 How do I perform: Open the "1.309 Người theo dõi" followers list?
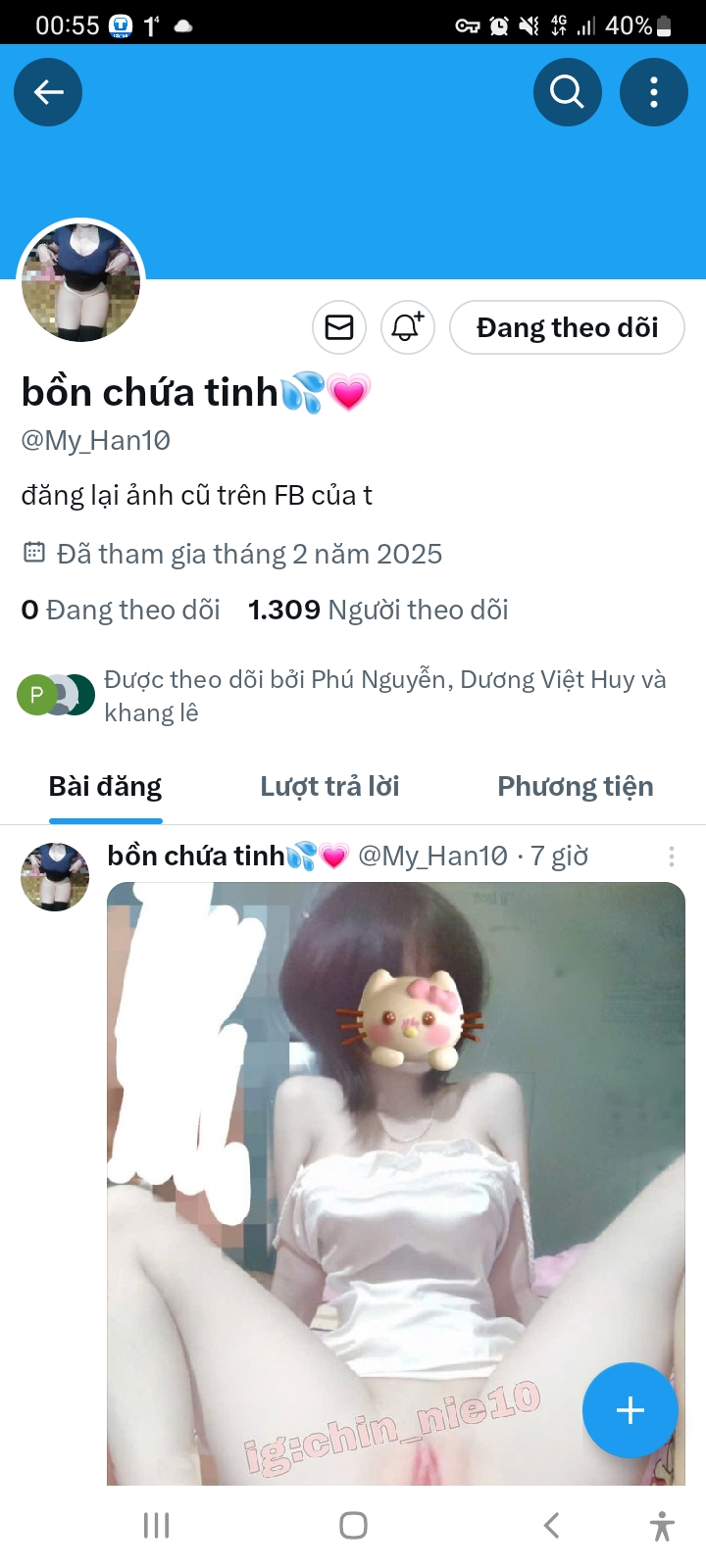click(378, 610)
